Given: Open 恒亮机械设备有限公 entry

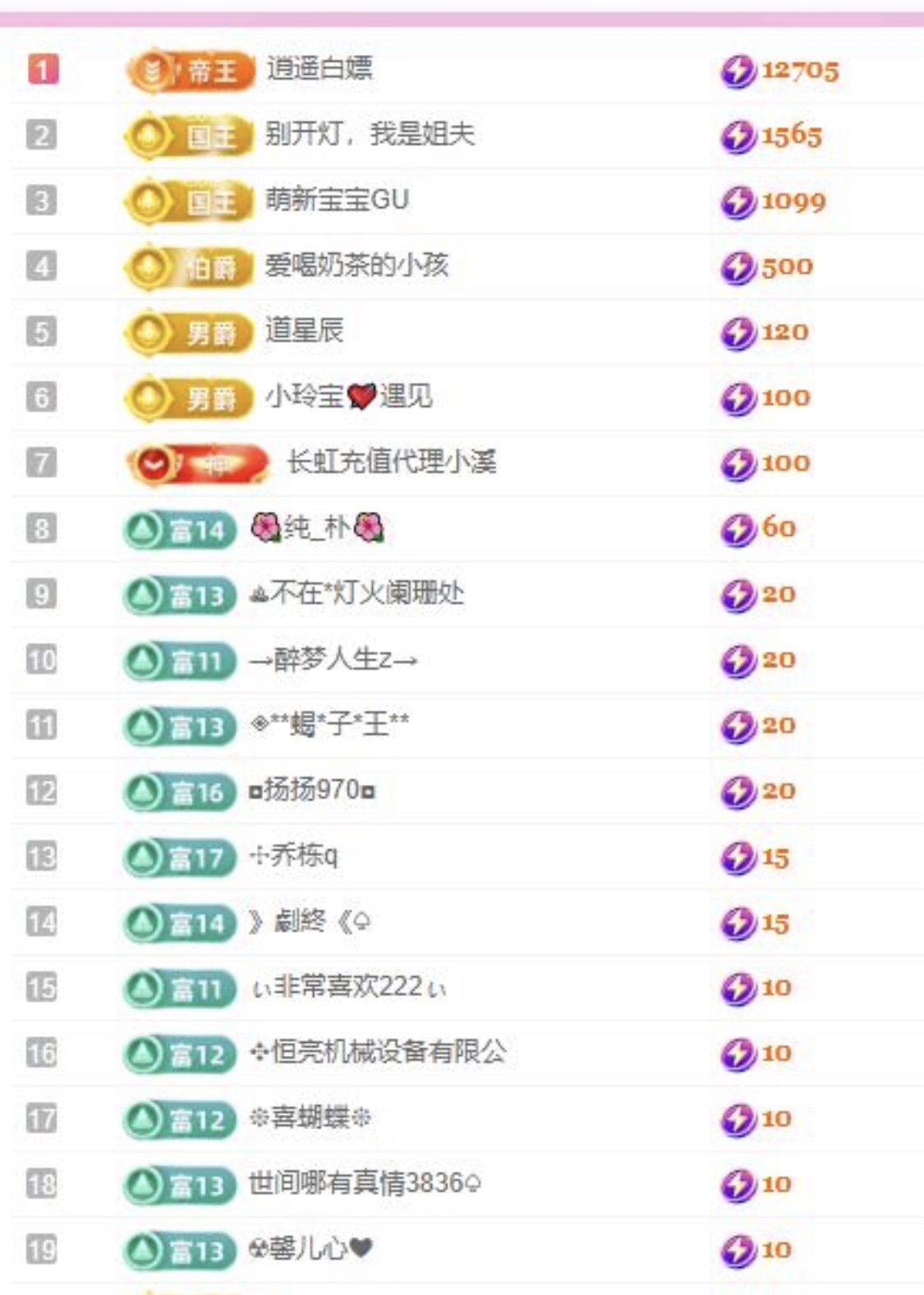Looking at the screenshot, I should 378,1053.
